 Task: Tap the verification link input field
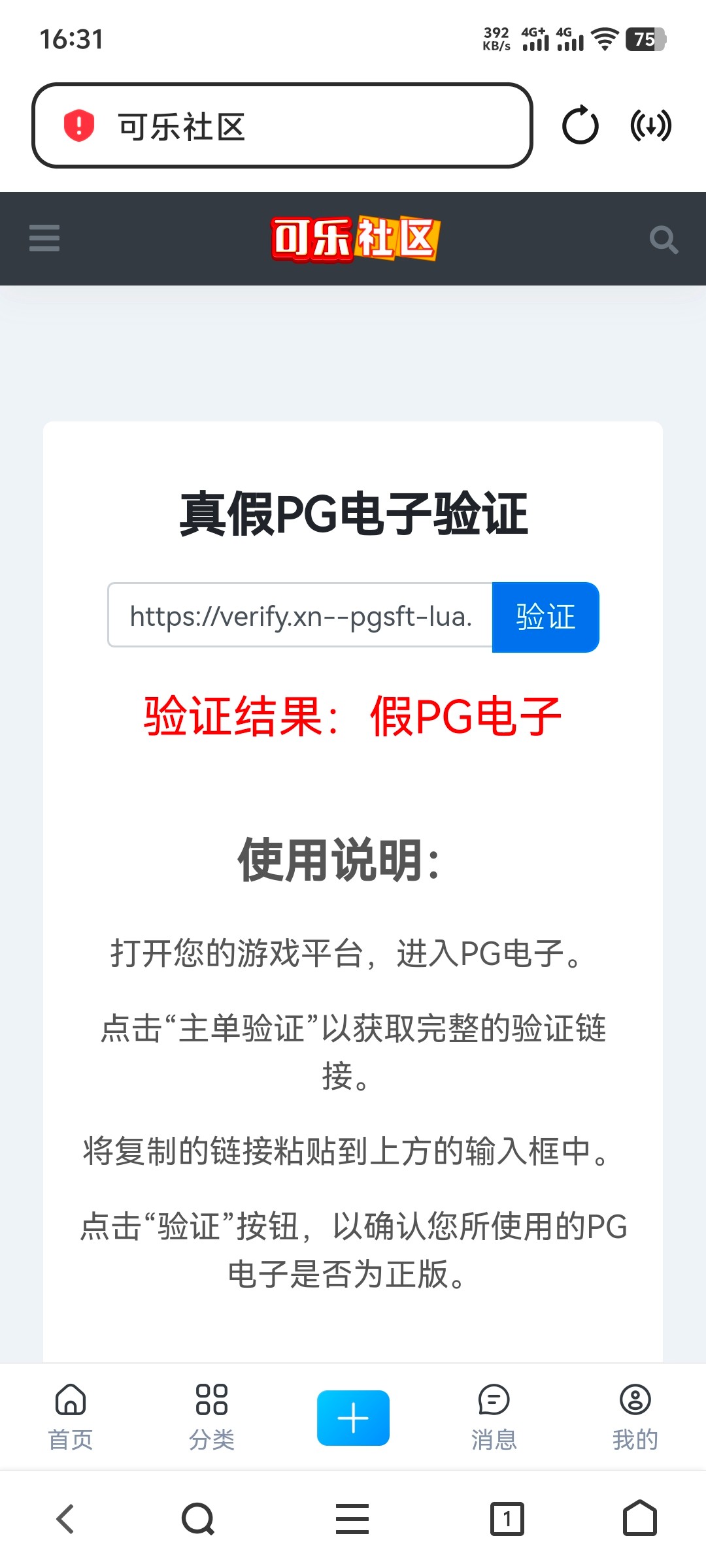300,616
